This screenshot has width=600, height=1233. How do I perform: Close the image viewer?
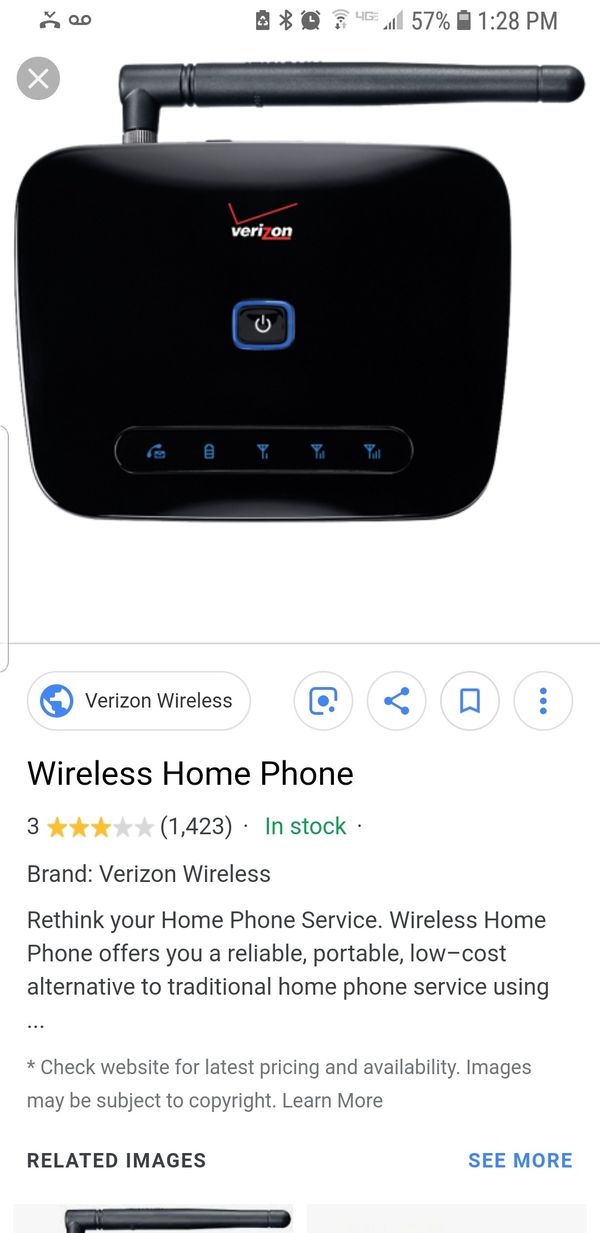click(38, 79)
